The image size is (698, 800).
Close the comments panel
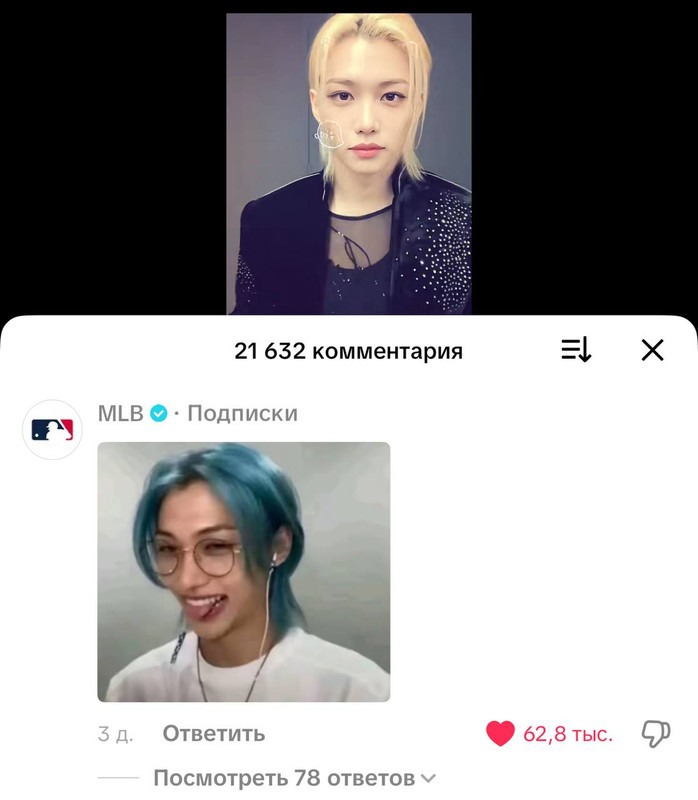652,350
